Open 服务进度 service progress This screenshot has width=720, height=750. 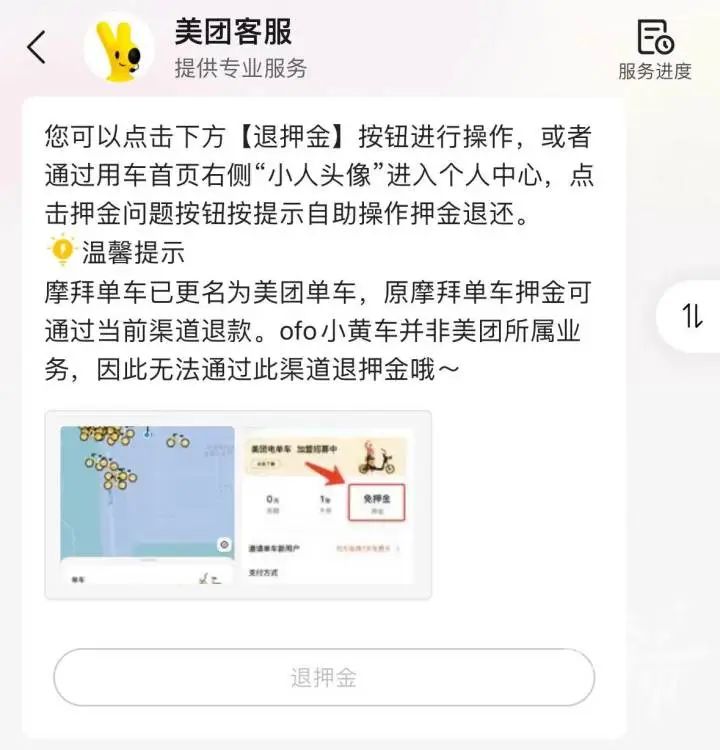pos(654,50)
